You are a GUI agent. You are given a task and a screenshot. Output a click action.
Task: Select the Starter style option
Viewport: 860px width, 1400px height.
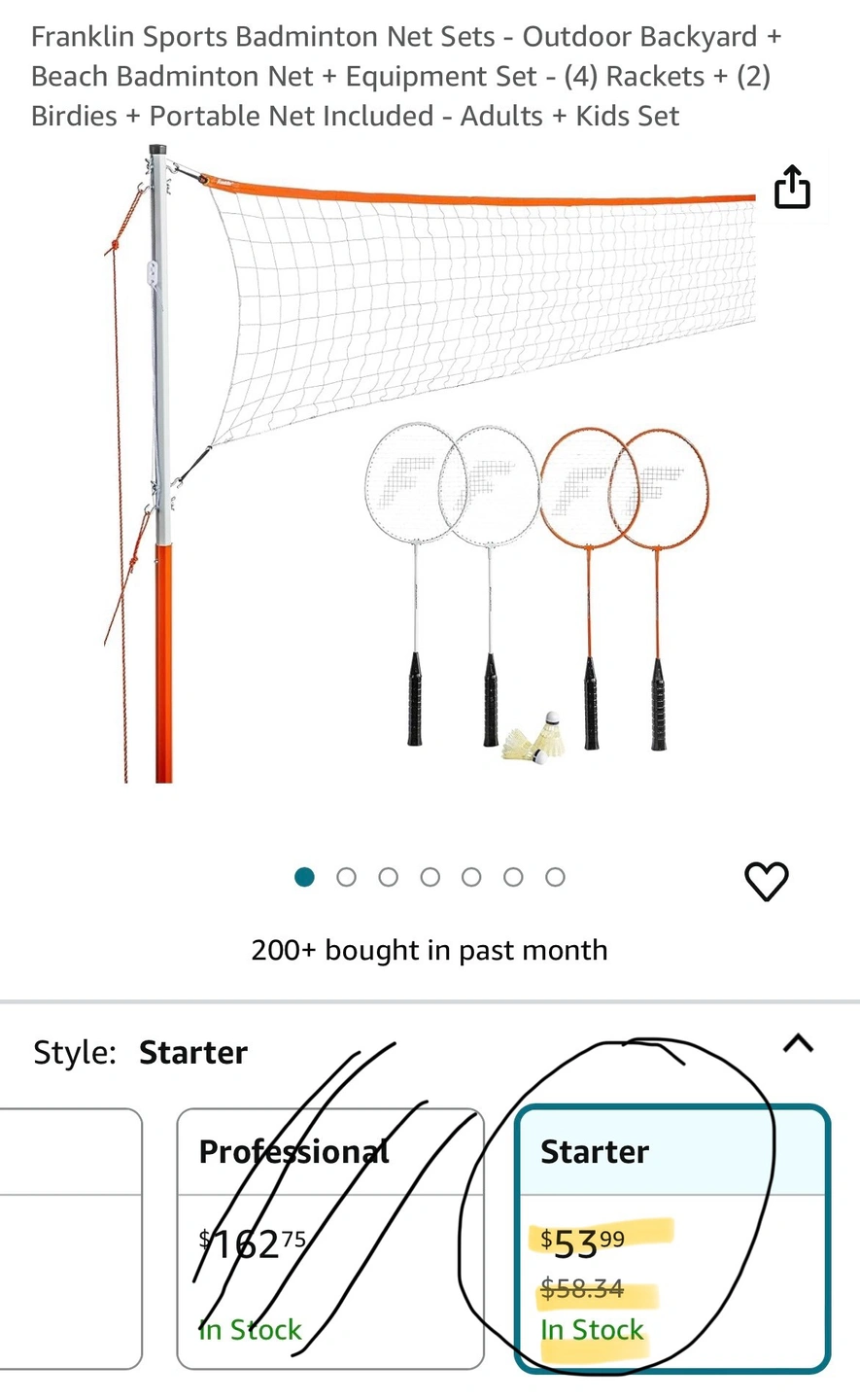coord(671,1238)
